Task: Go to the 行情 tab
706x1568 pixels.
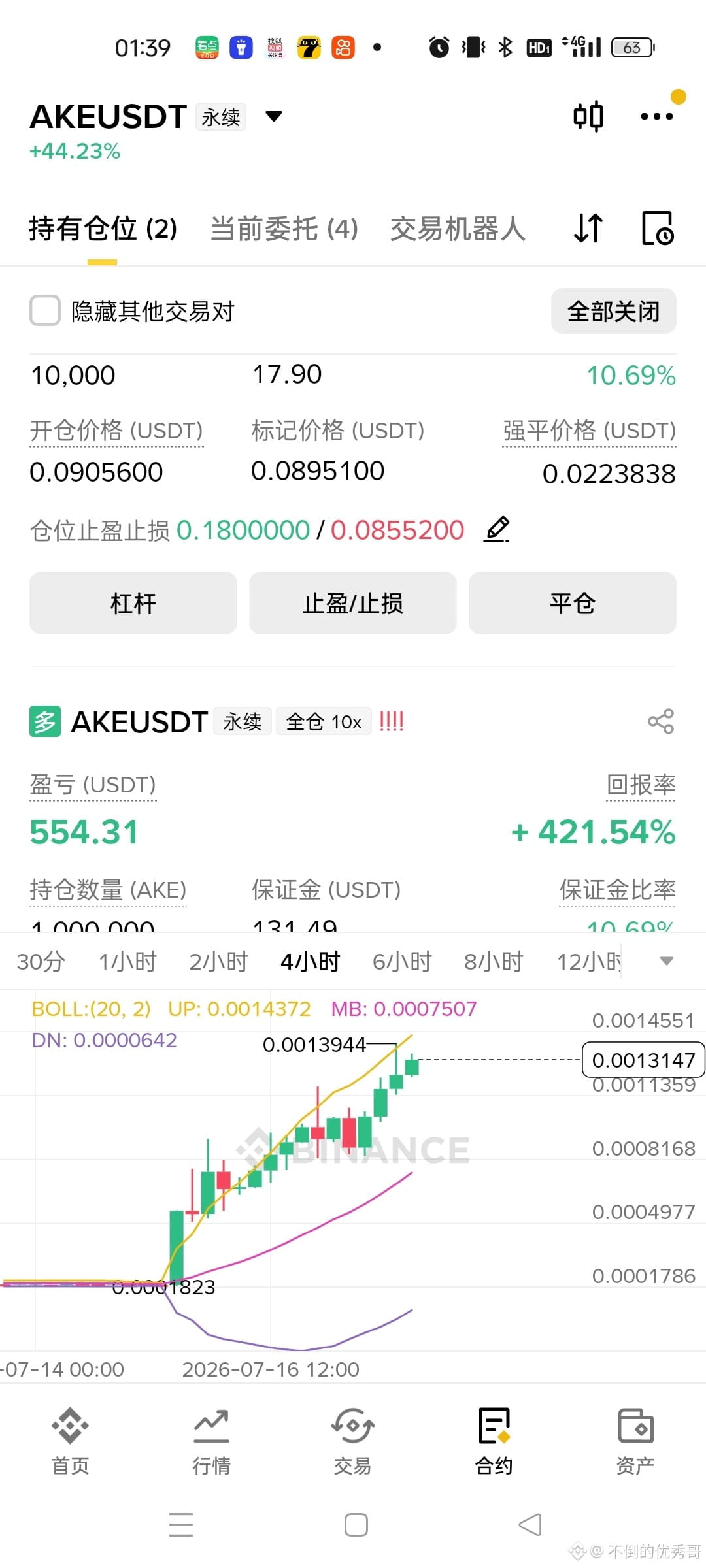Action: point(211,1442)
